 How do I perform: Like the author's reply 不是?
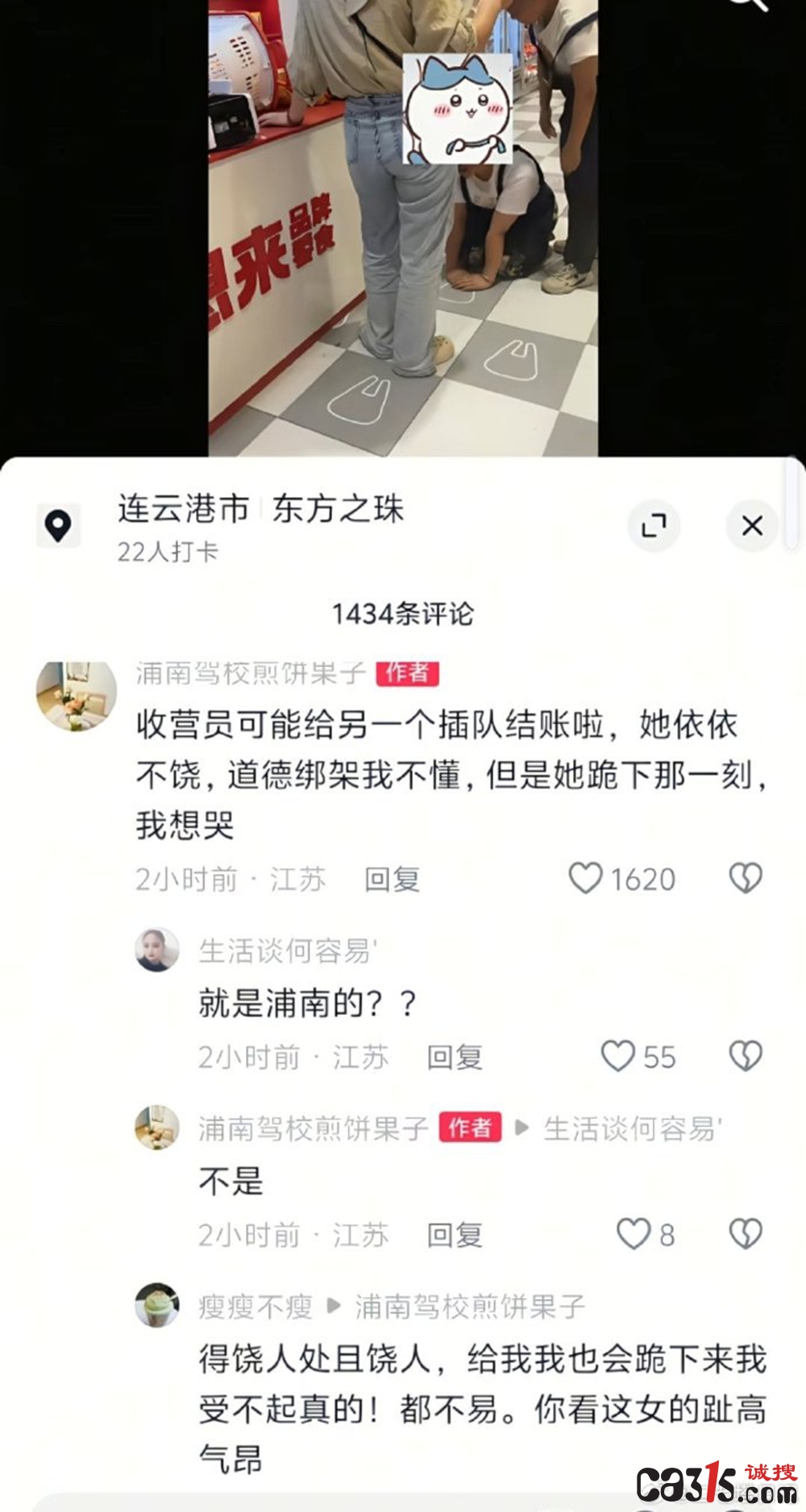pyautogui.click(x=634, y=1234)
